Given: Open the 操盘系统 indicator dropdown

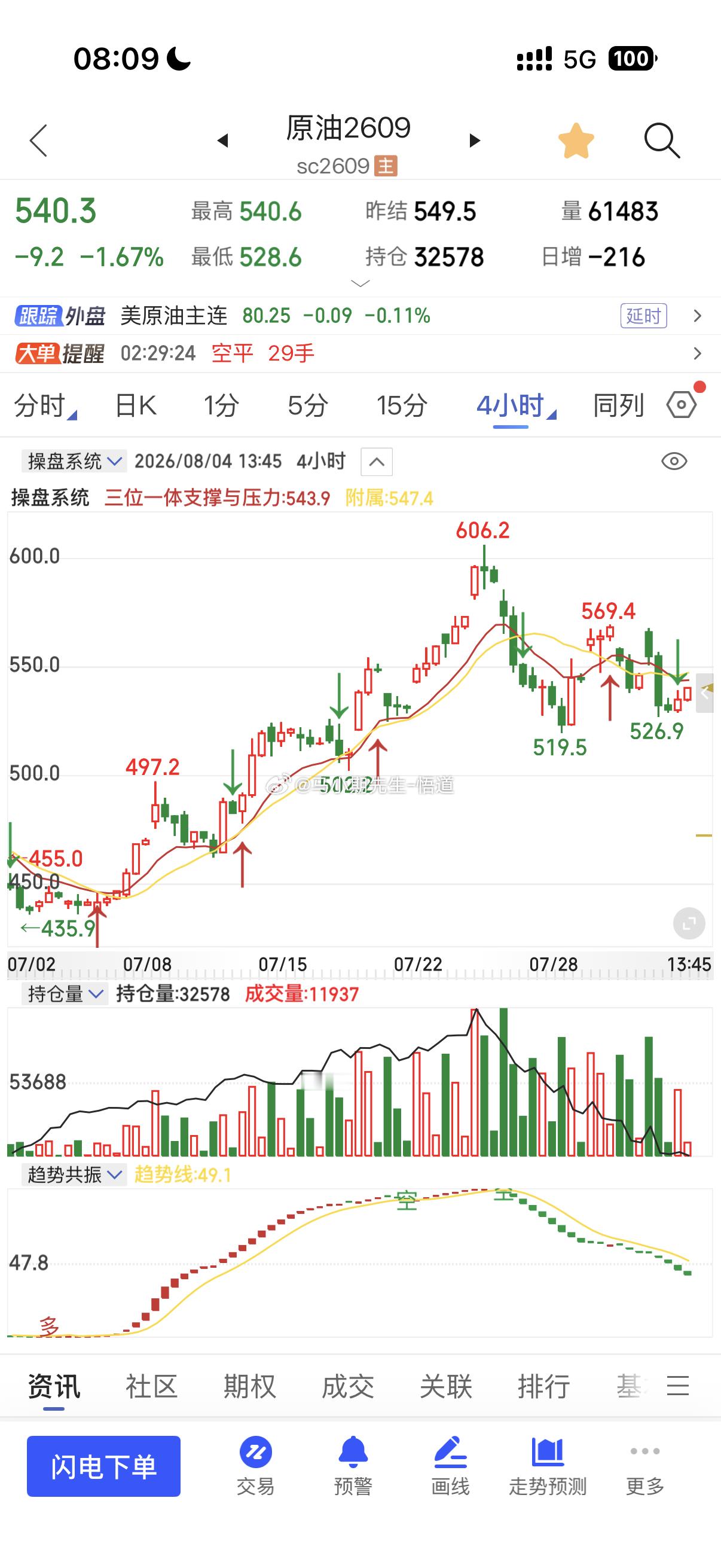Looking at the screenshot, I should point(74,461).
